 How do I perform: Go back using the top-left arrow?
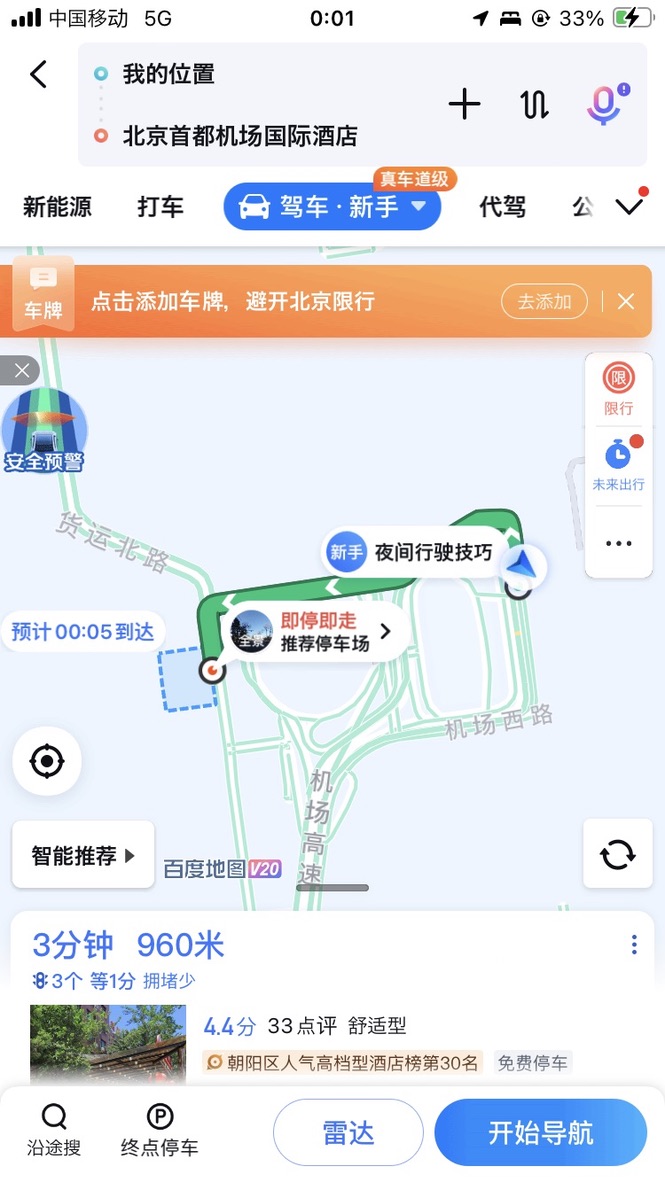tap(38, 75)
